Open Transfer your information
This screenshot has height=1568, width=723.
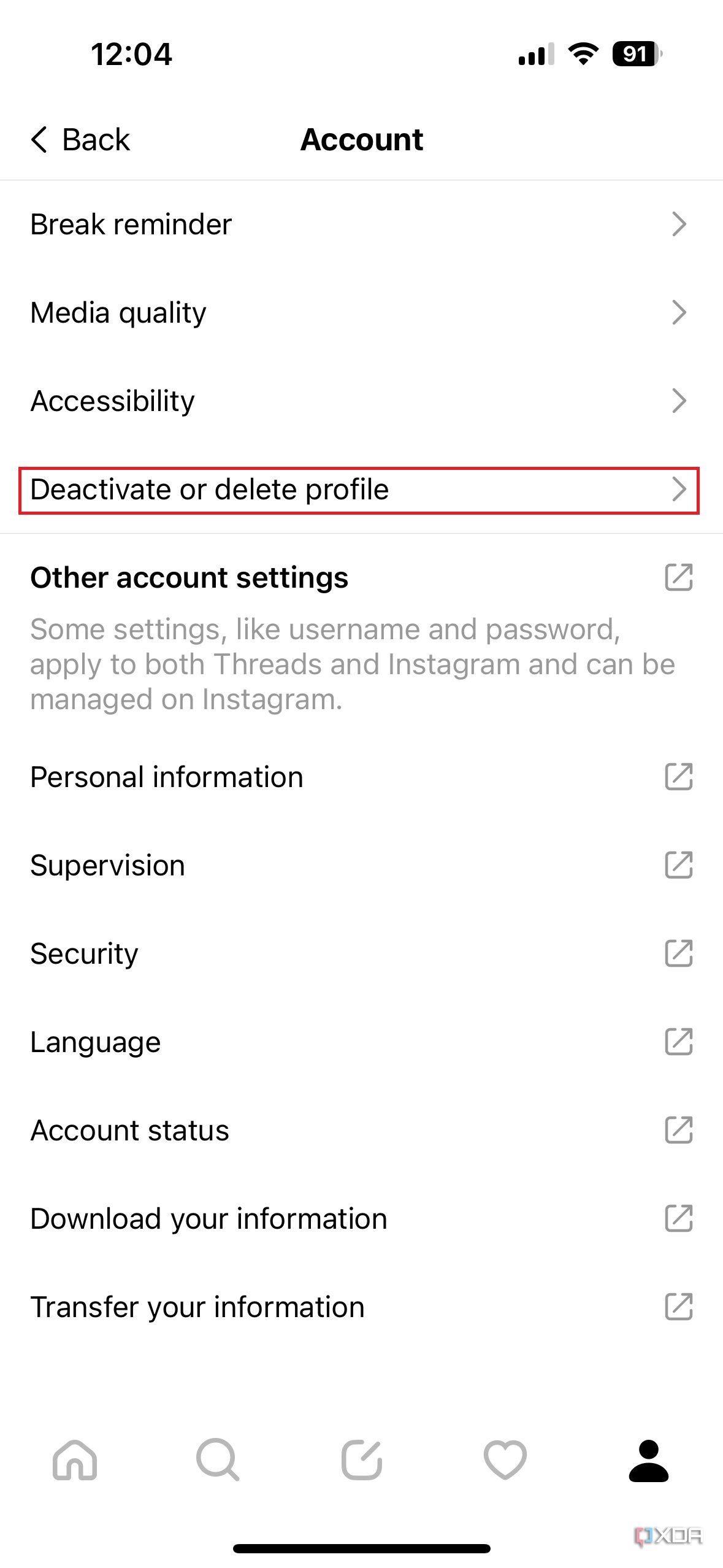point(361,1307)
